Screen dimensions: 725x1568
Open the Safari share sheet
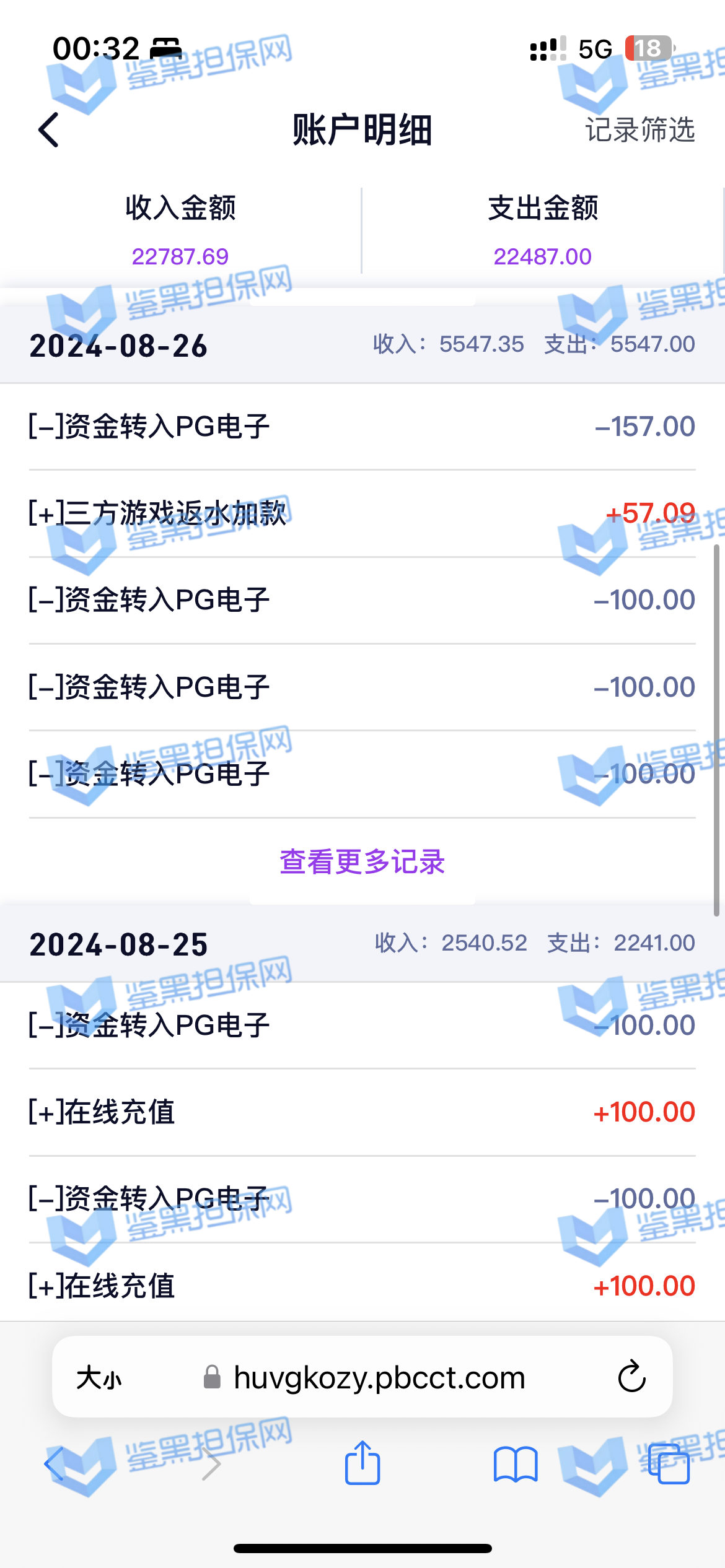point(362,1463)
